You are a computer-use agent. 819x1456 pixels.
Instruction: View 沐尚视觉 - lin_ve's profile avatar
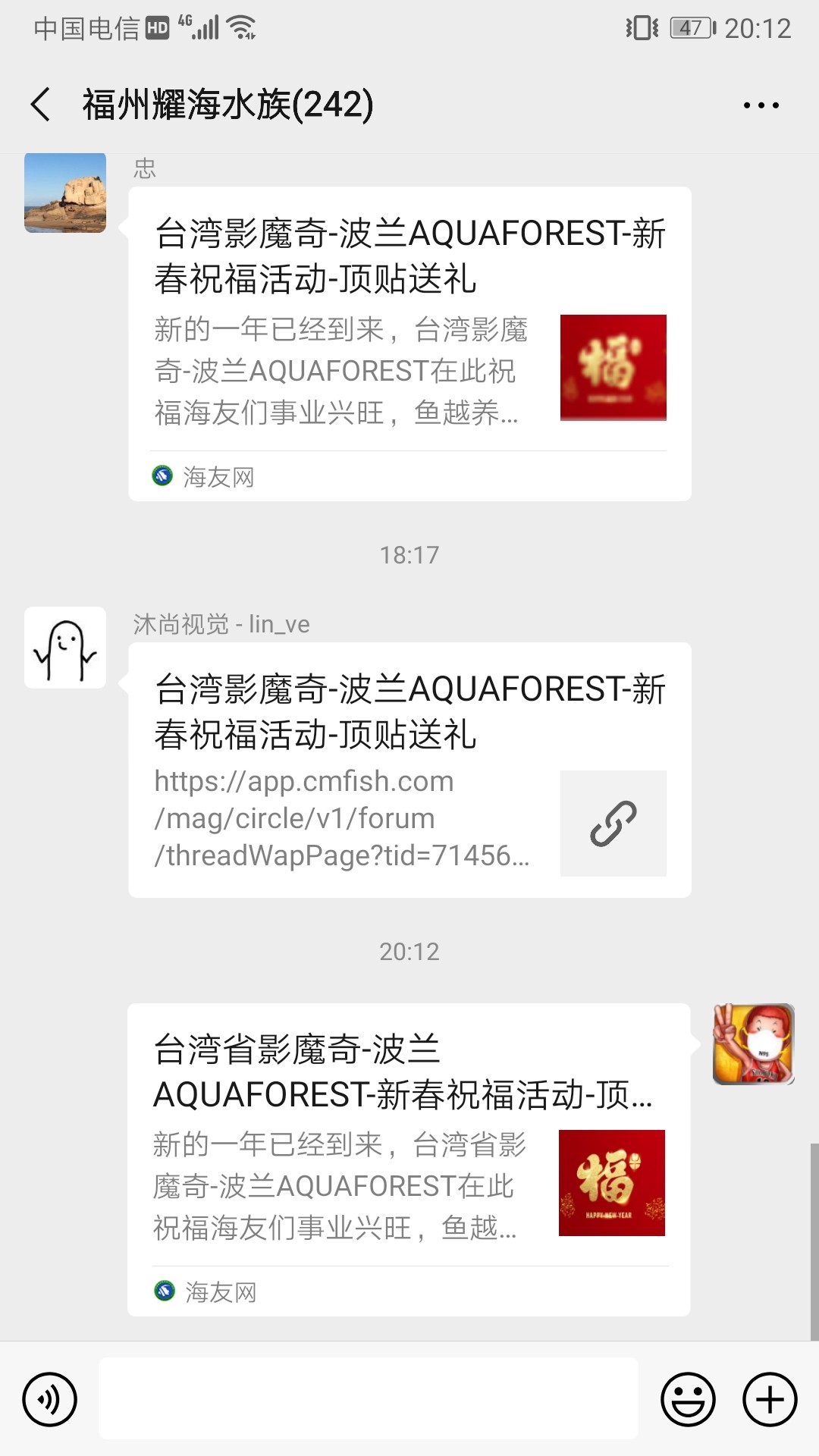[65, 648]
